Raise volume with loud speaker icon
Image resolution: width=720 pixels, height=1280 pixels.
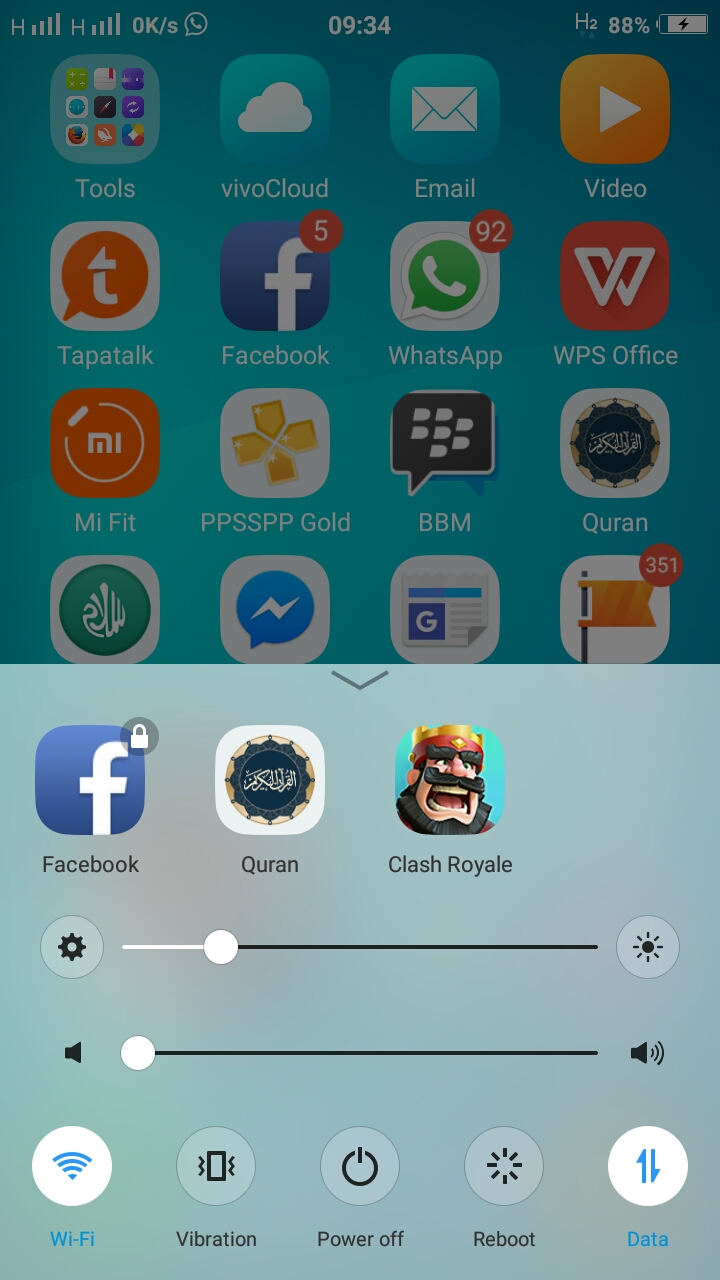click(x=648, y=1052)
